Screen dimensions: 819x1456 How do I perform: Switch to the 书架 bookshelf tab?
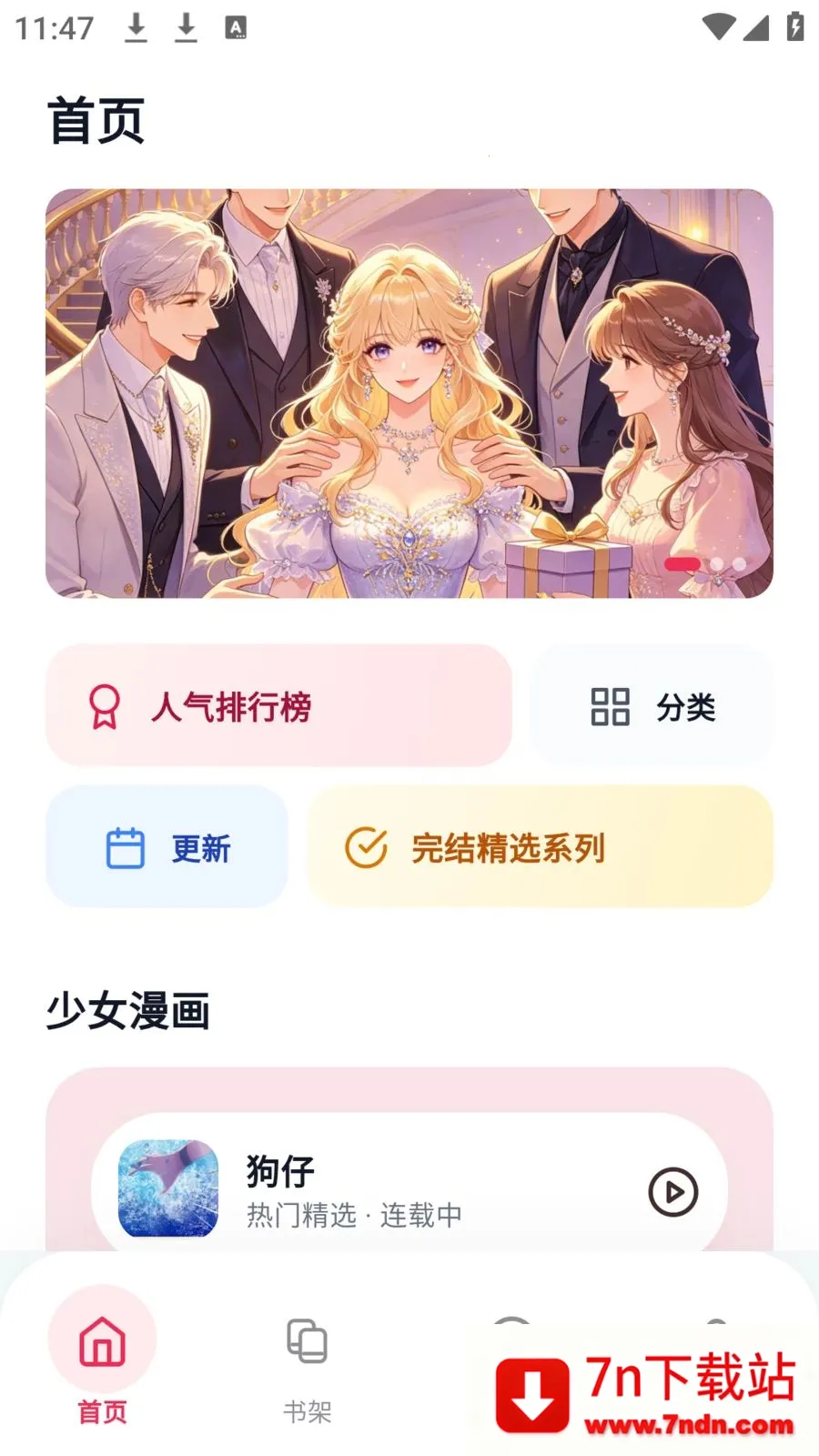coord(308,1365)
